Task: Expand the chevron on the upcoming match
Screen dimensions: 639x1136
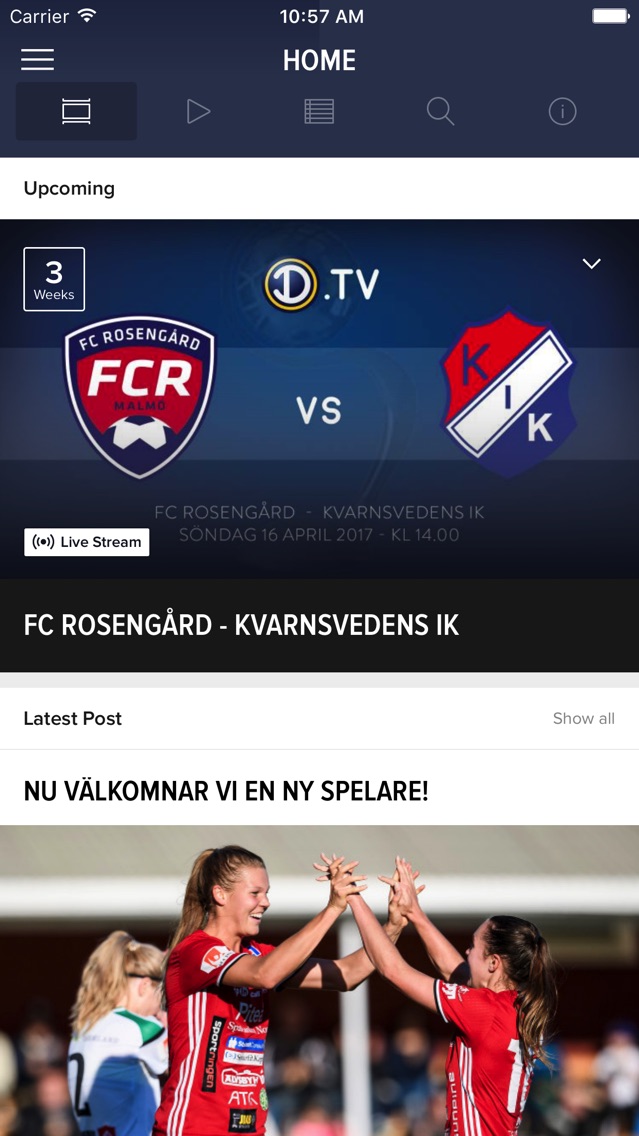Action: 592,264
